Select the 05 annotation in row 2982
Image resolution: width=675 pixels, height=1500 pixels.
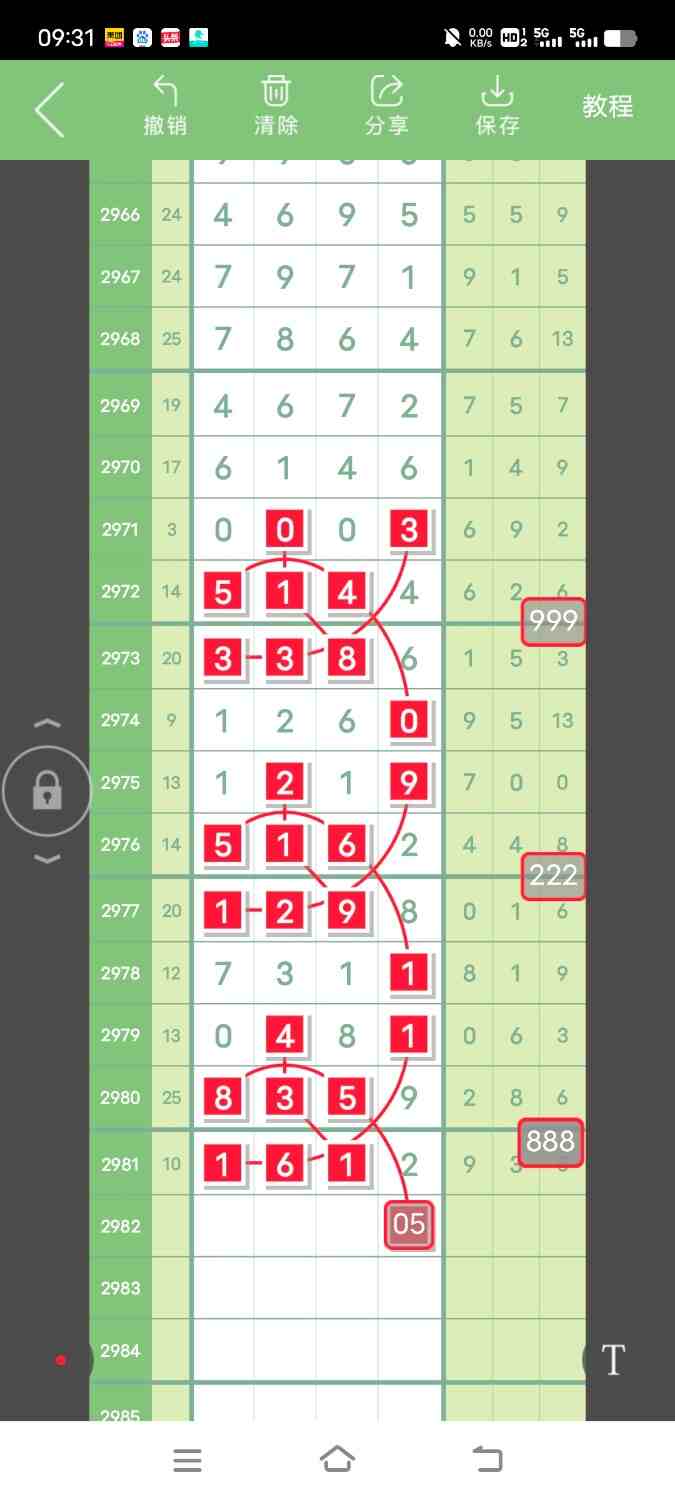(x=409, y=1225)
